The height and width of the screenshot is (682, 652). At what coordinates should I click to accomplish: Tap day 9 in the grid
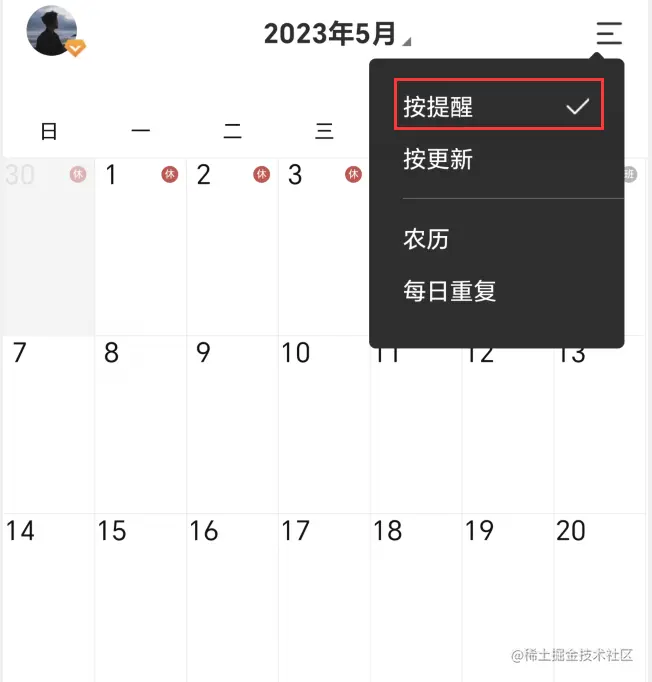click(x=232, y=425)
